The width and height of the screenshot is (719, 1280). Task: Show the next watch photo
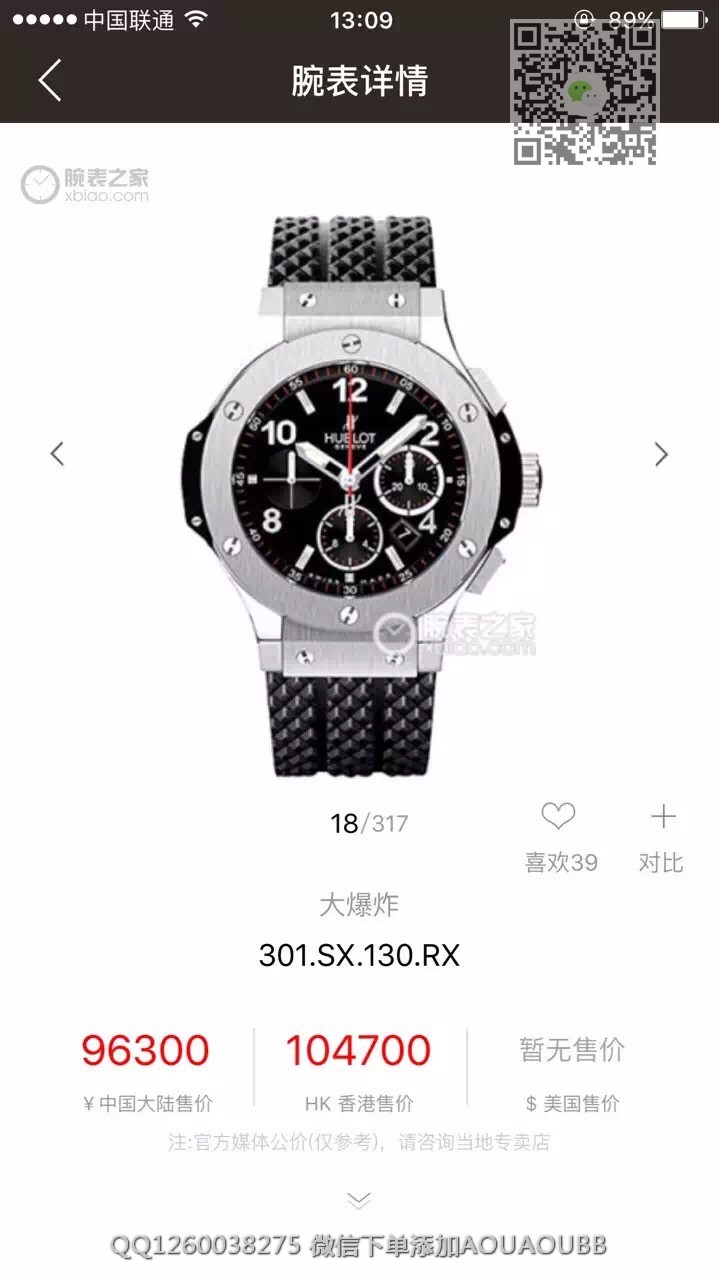coord(661,453)
